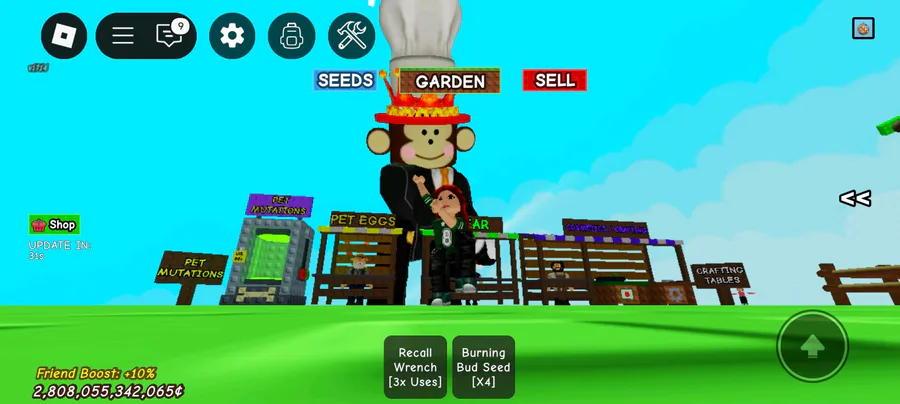Viewport: 900px width, 404px height.
Task: Open the hamburger menu list
Action: 123,36
